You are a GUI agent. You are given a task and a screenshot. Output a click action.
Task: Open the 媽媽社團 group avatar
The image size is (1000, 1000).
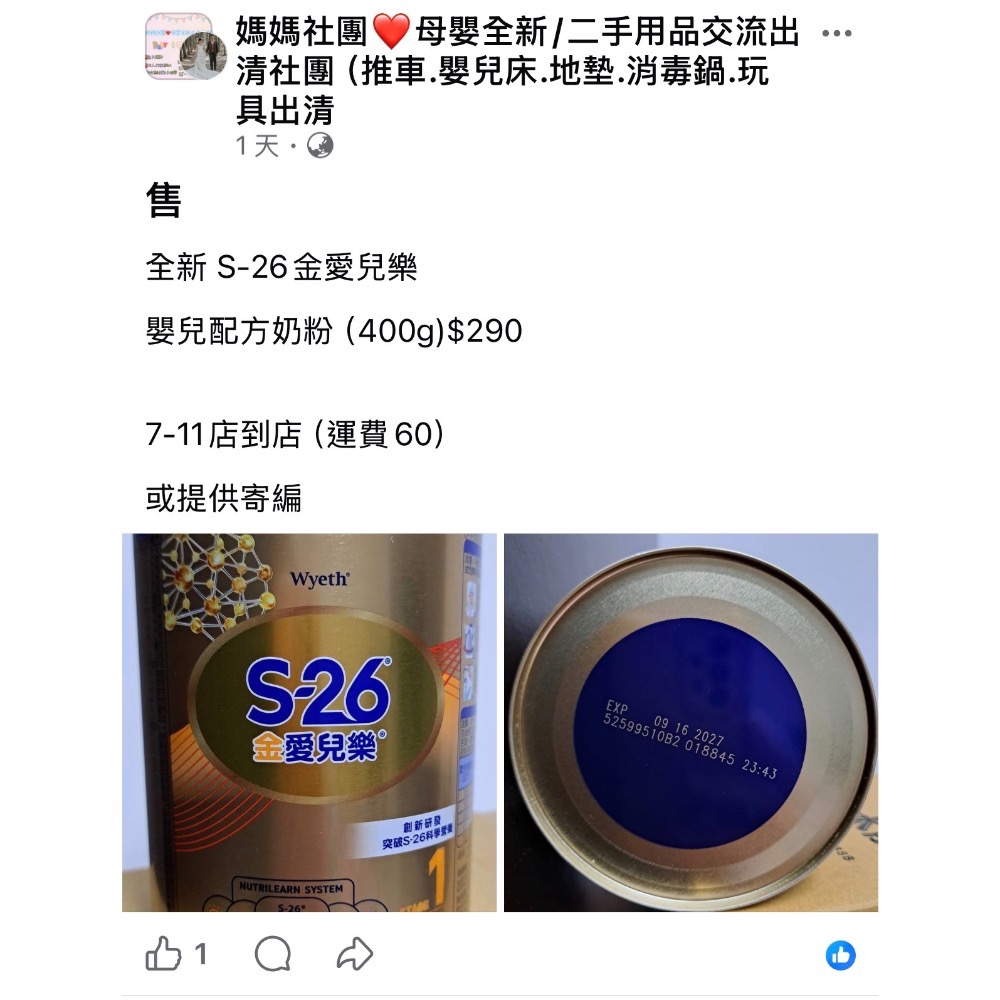point(179,46)
